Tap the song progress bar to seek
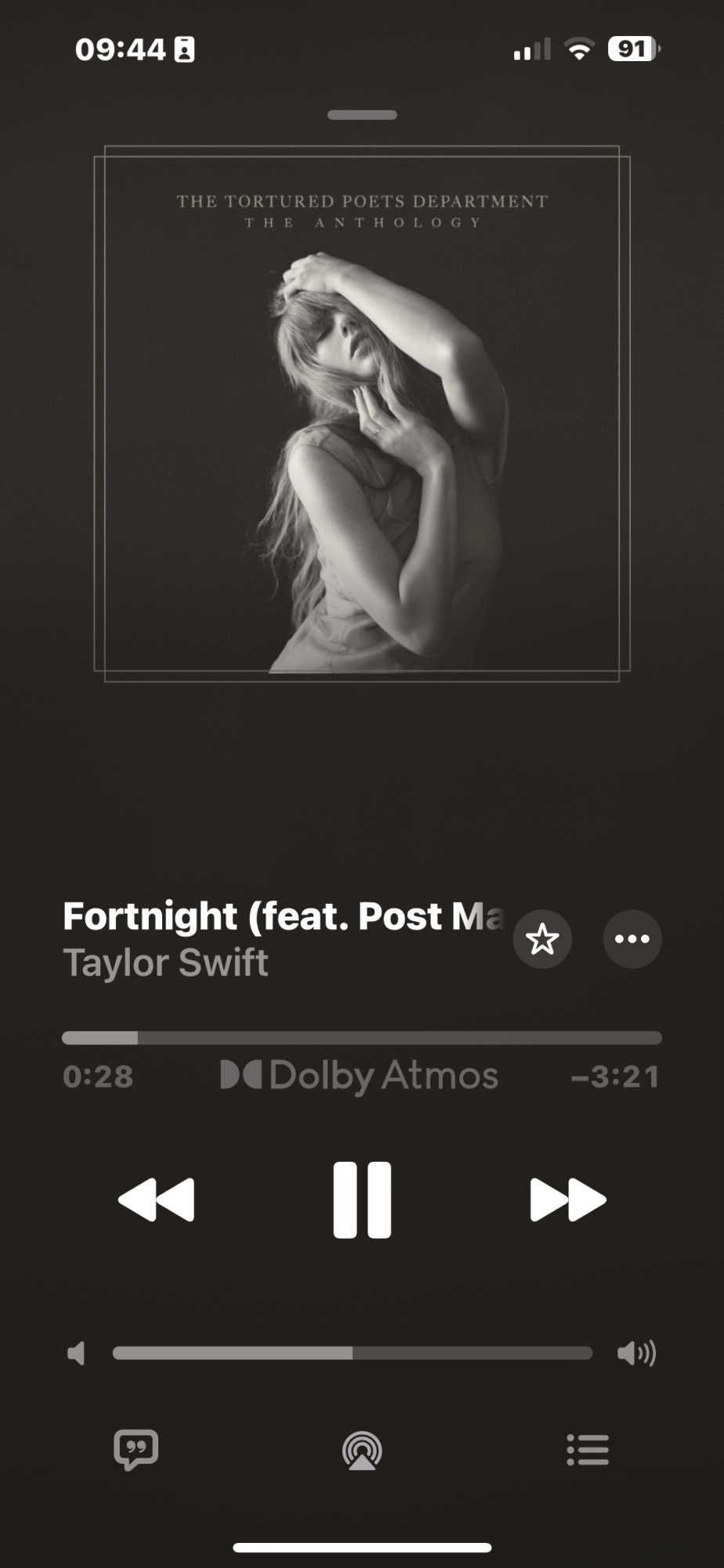Viewport: 724px width, 1568px height. tap(362, 1038)
